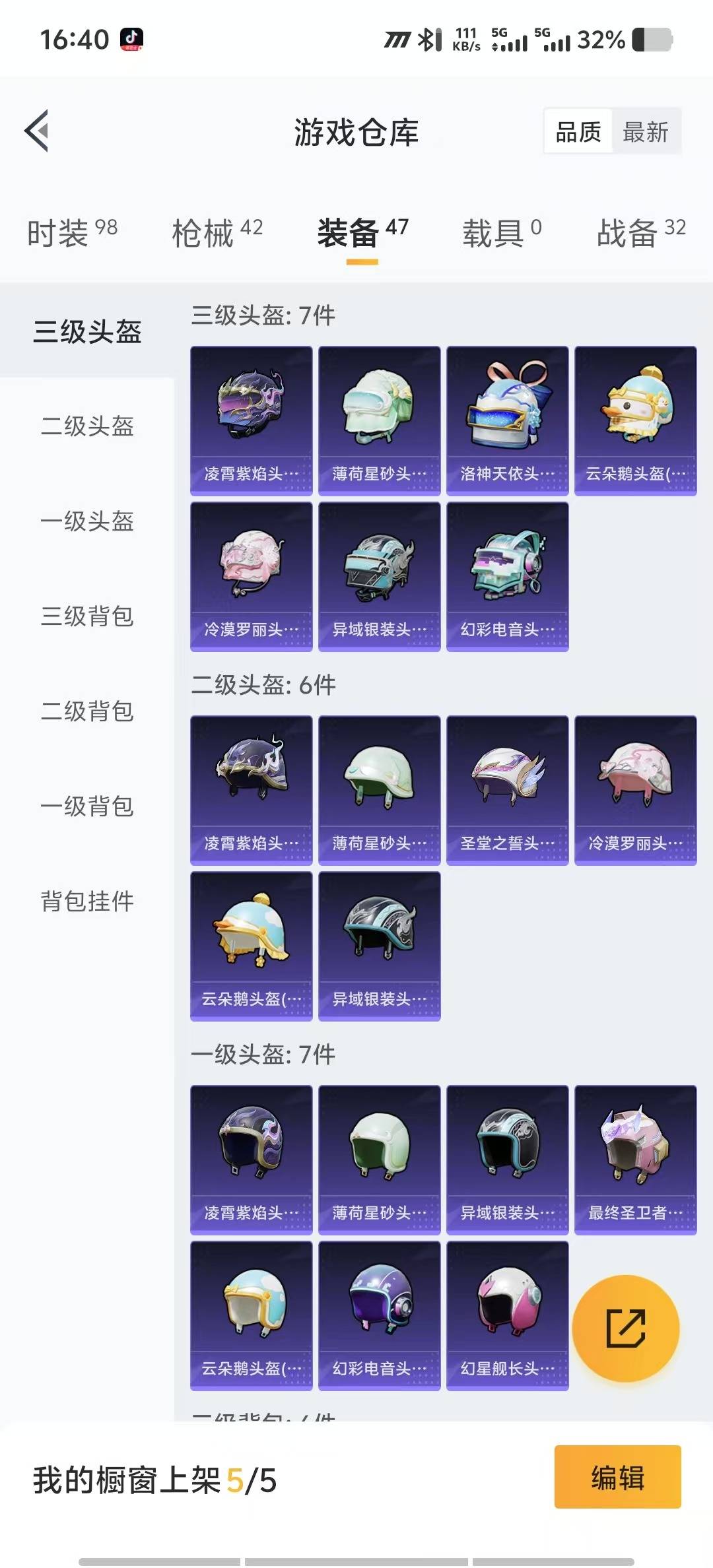This screenshot has width=713, height=1568.
Task: Show the 背包挂件 category
Action: (87, 901)
